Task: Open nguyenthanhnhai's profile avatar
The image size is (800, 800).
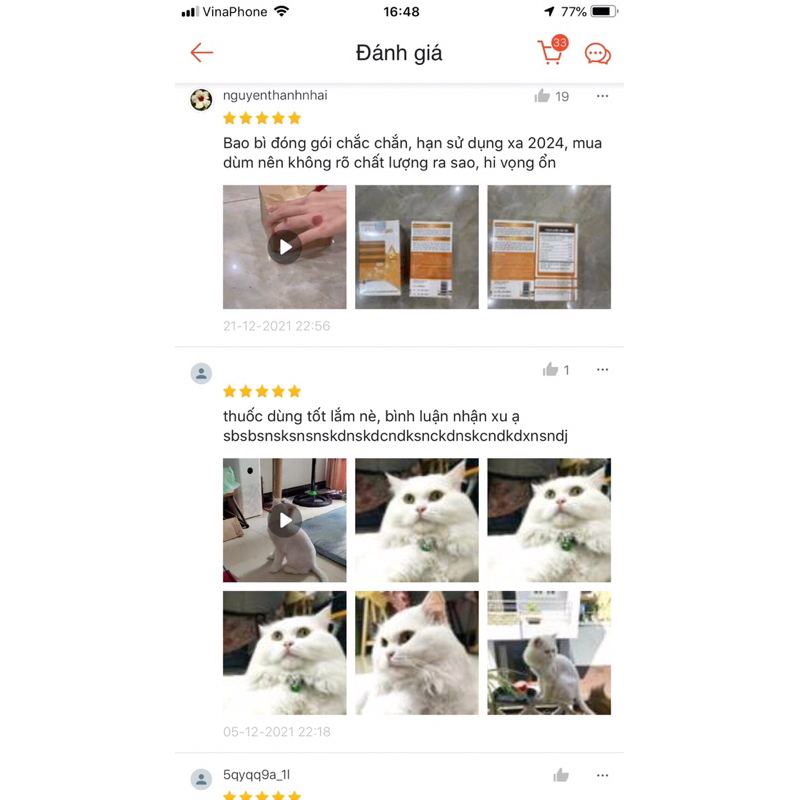Action: click(202, 100)
